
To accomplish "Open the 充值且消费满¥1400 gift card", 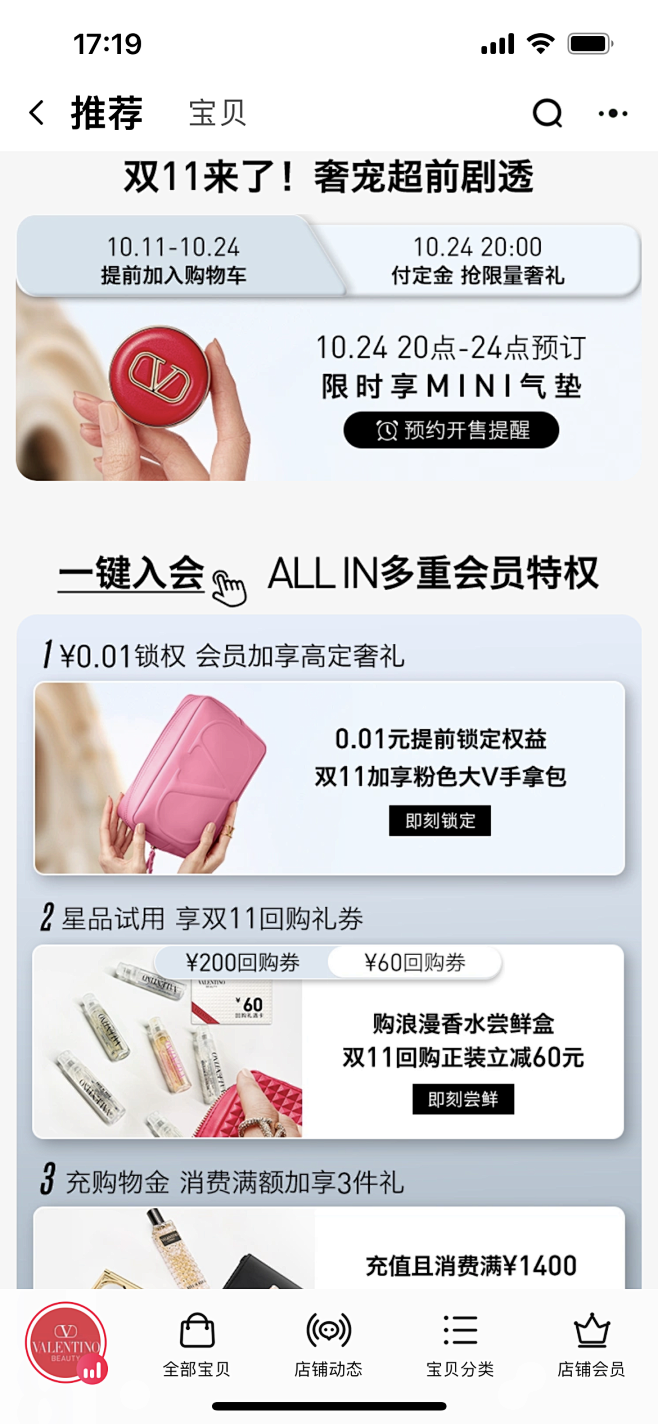I will tap(329, 1247).
